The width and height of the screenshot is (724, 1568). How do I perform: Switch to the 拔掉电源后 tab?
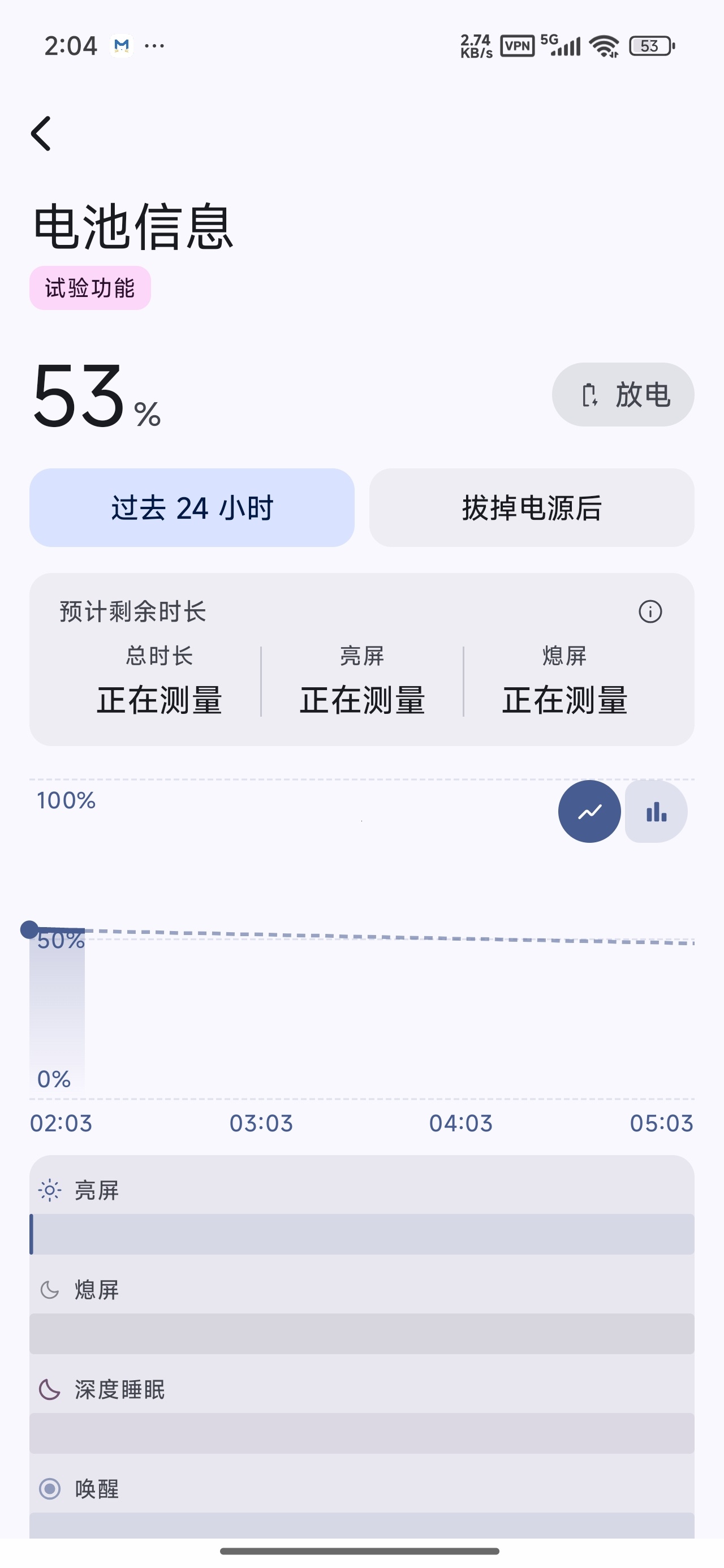(532, 507)
